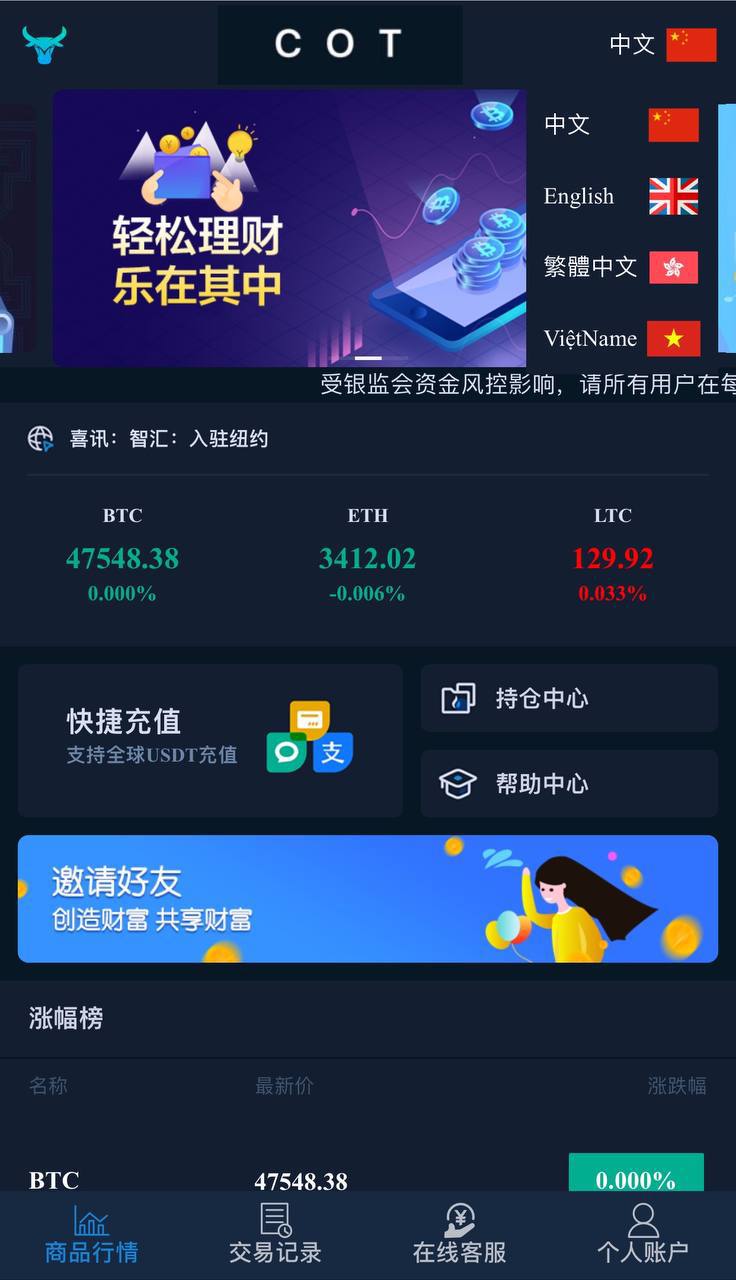Open 帮助中心 help center
The height and width of the screenshot is (1280, 736).
point(568,783)
